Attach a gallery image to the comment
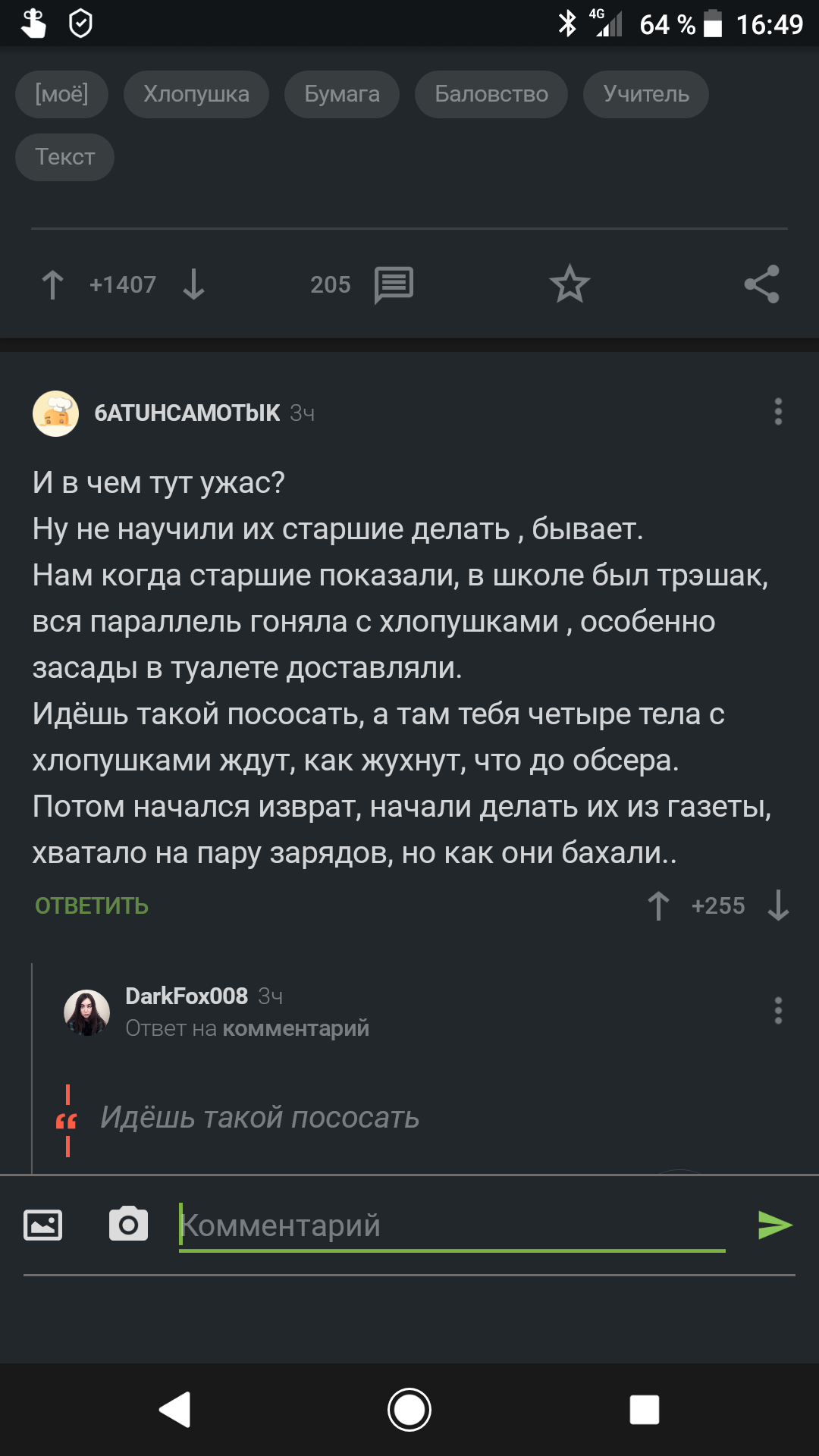 pyautogui.click(x=43, y=1225)
